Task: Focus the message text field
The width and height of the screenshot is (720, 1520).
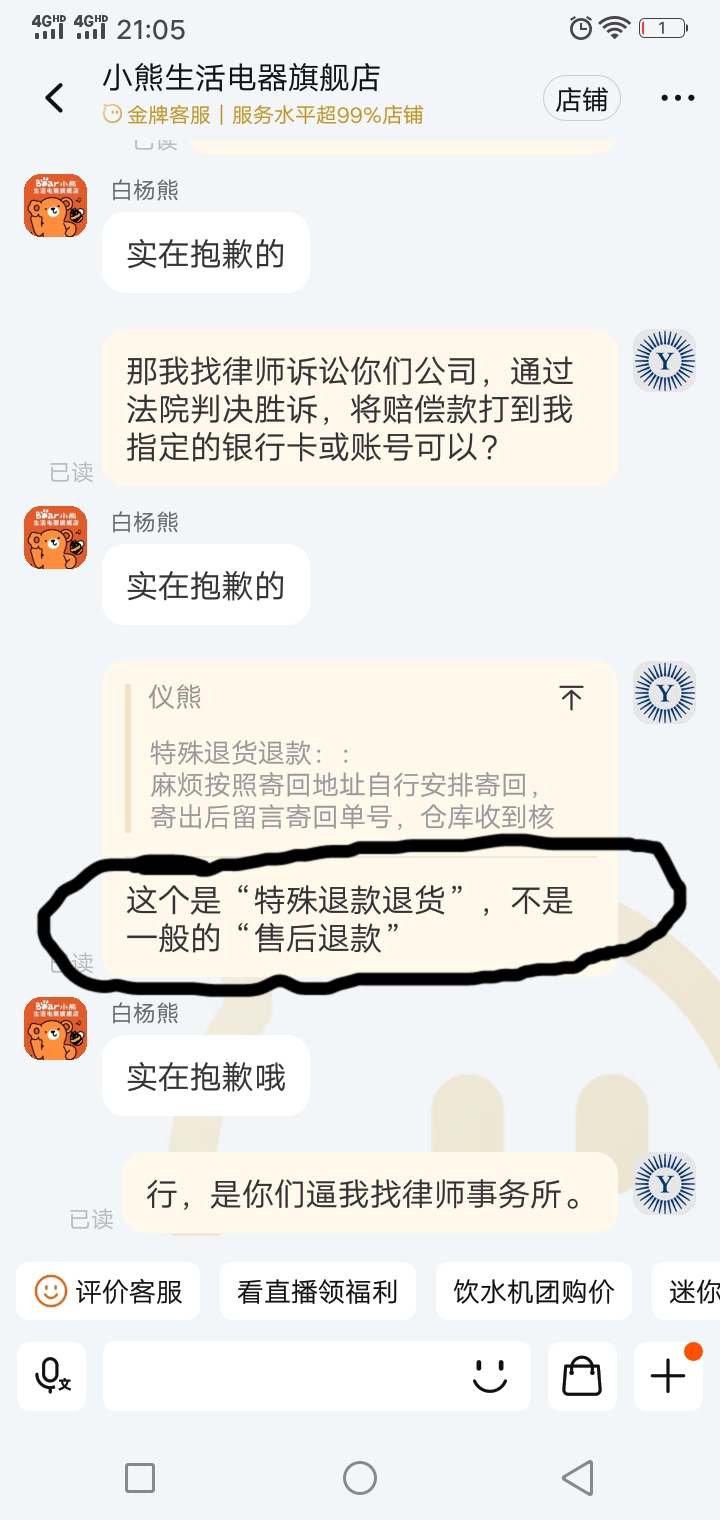Action: (x=280, y=1377)
